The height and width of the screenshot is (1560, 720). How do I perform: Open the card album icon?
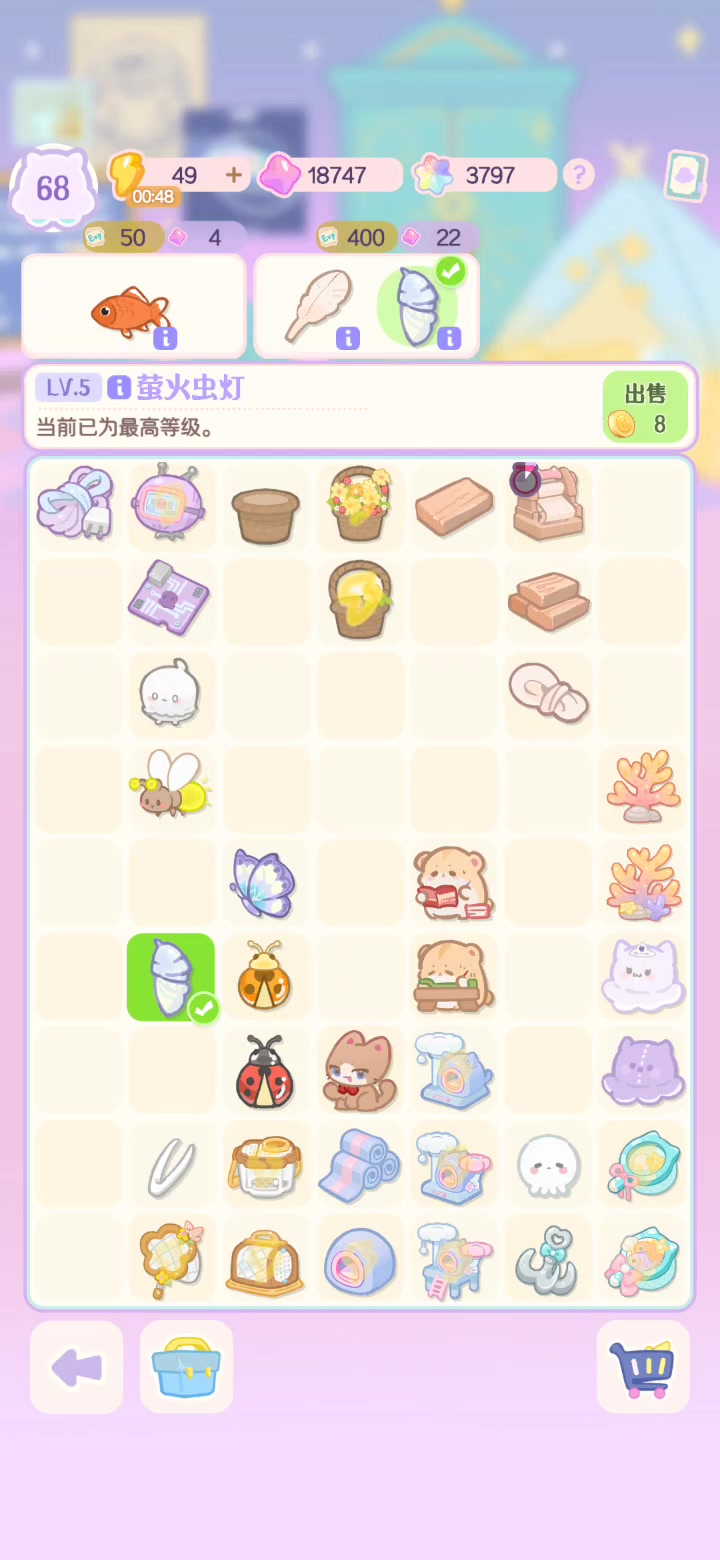tap(686, 176)
